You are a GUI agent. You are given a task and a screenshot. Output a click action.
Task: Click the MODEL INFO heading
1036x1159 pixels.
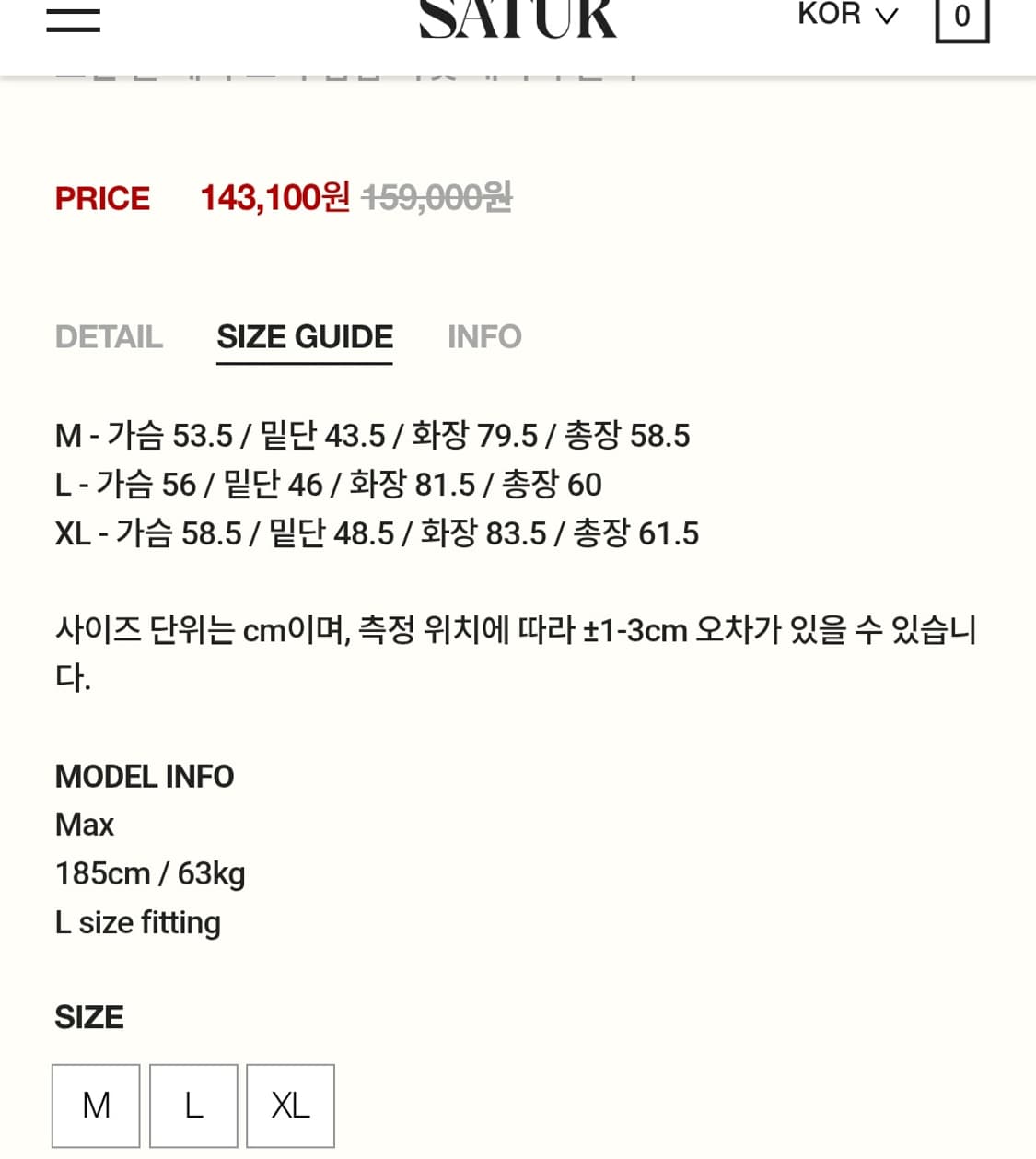point(145,777)
